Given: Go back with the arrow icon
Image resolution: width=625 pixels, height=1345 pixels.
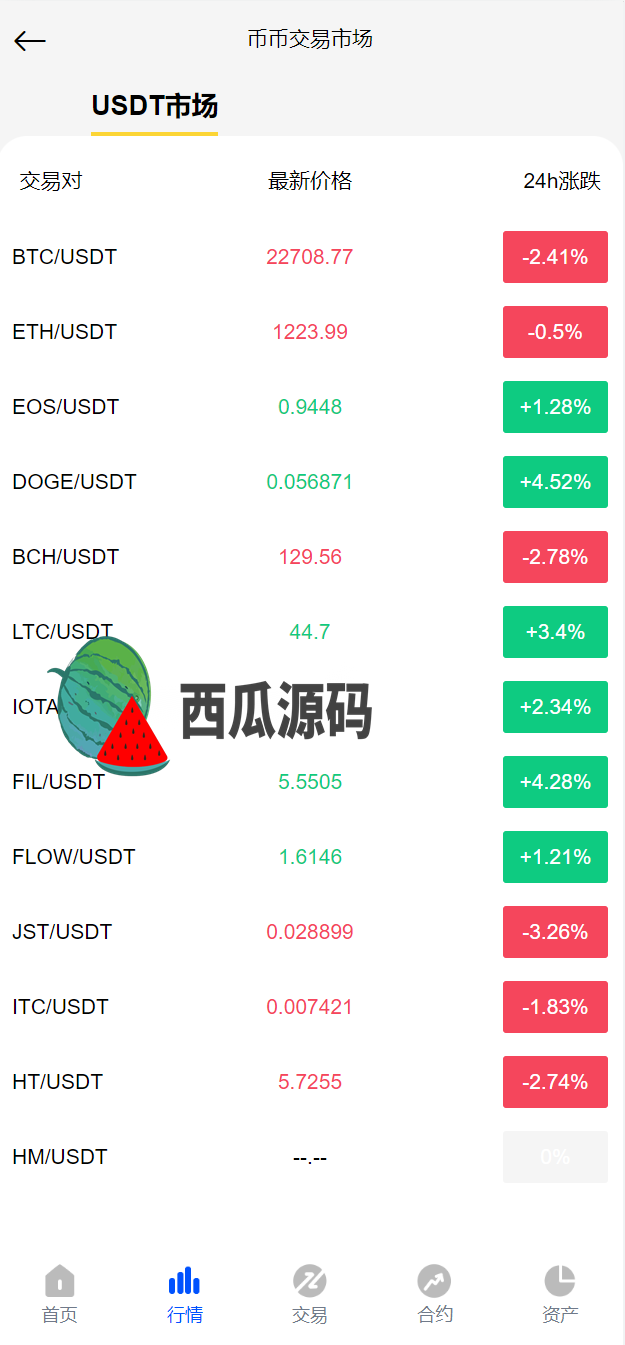Looking at the screenshot, I should [x=30, y=40].
